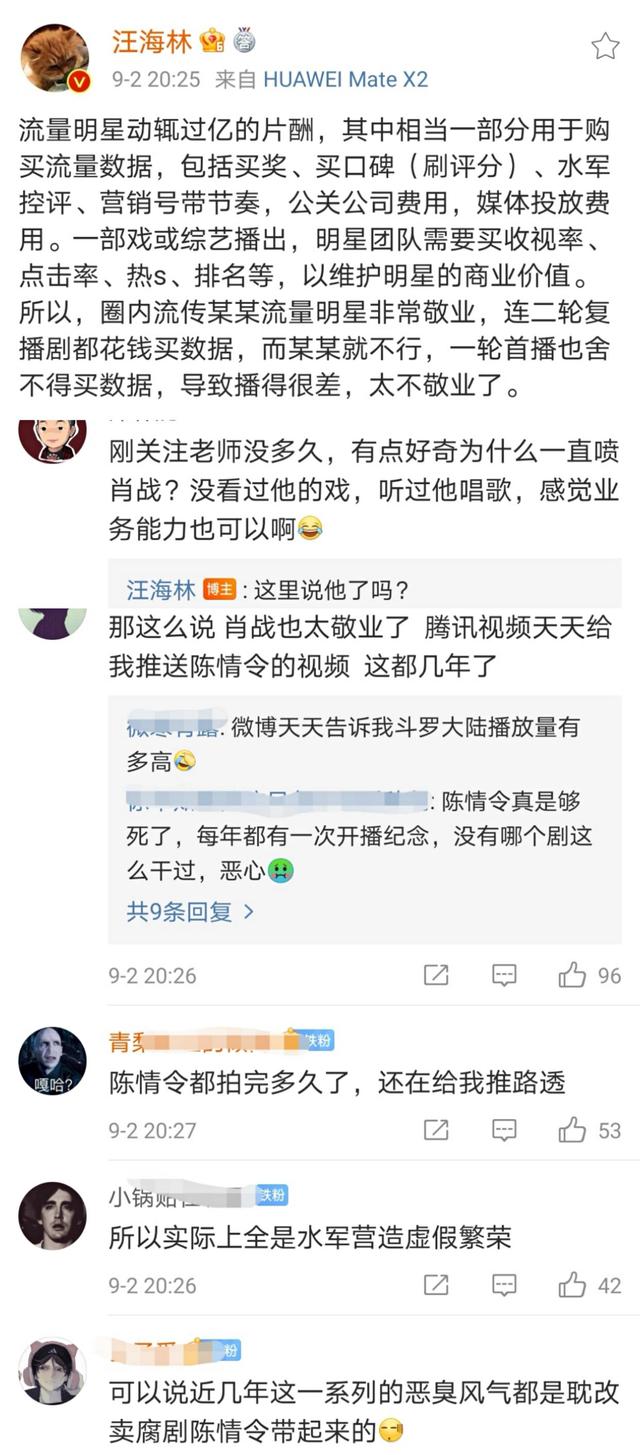Like the comment with 96 likes

[x=573, y=975]
